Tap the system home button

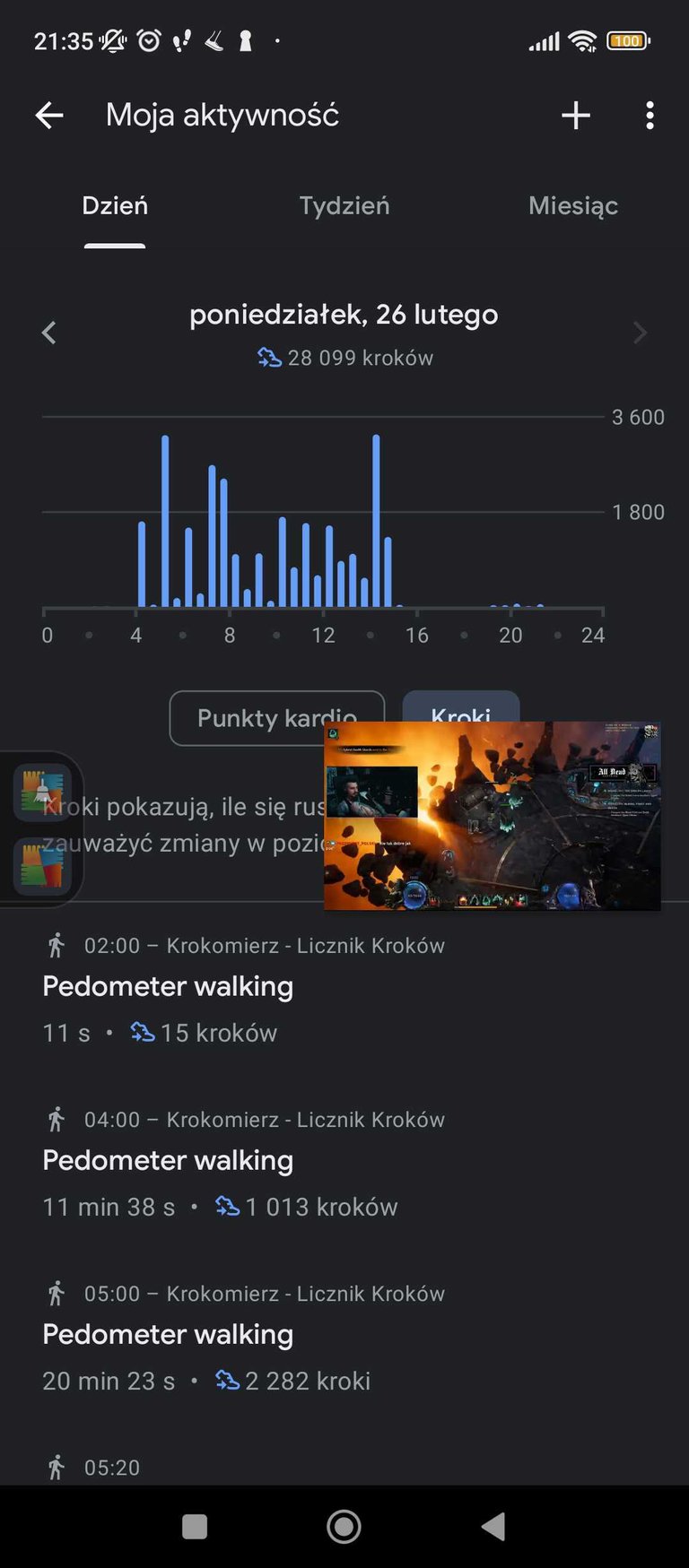point(344,1526)
